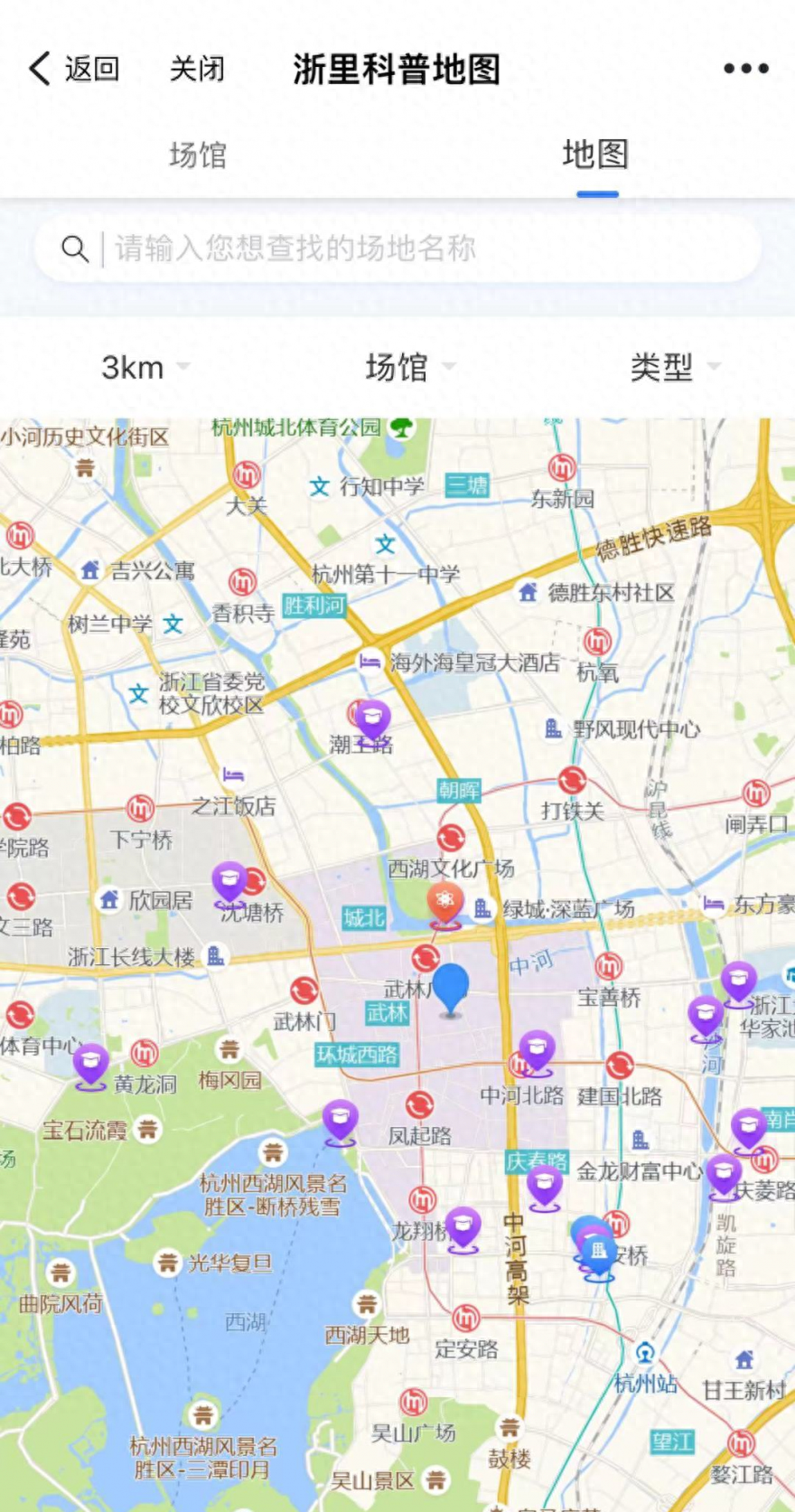795x1512 pixels.
Task: Tap the purple venue pin below 庆春路
Action: pyautogui.click(x=545, y=1185)
